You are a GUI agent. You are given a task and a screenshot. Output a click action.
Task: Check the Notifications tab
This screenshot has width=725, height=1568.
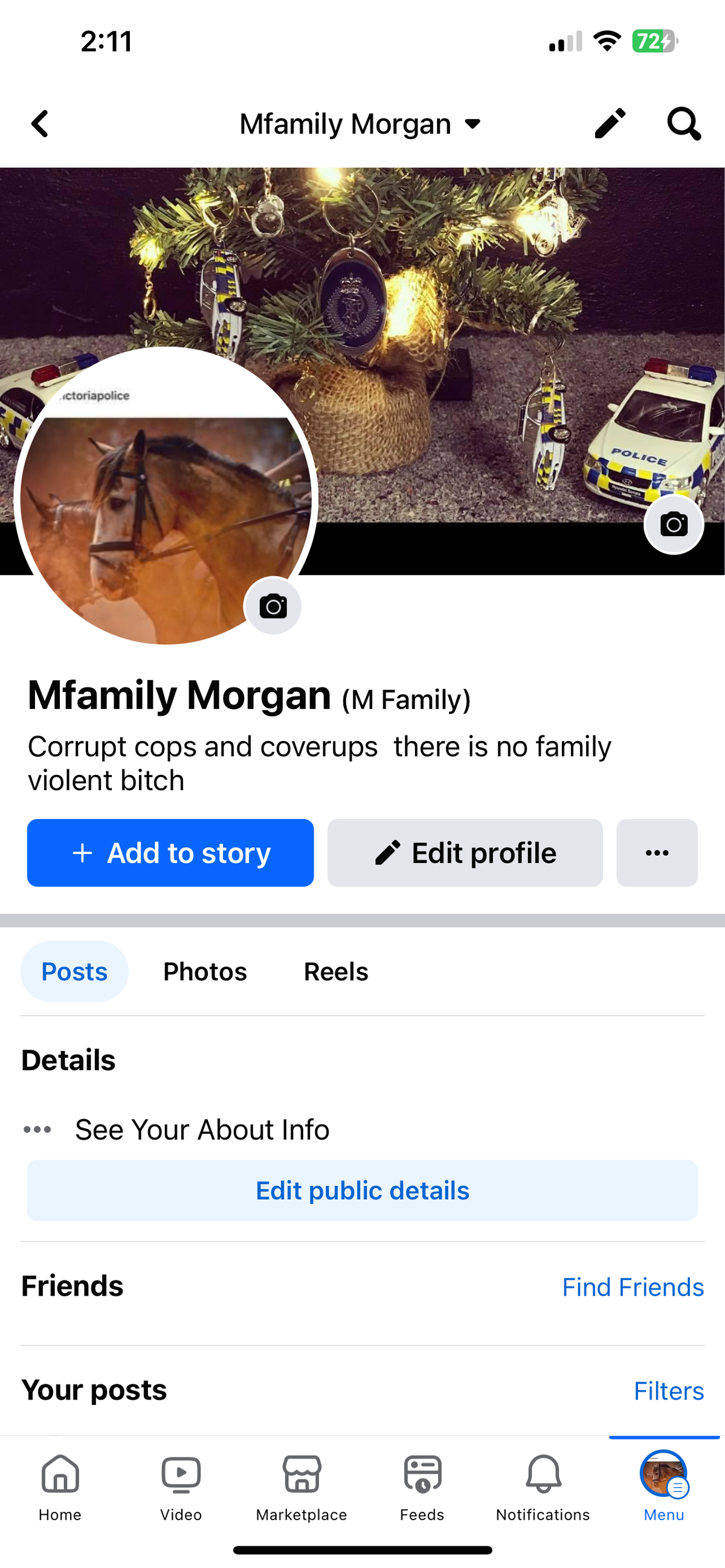(x=543, y=1486)
